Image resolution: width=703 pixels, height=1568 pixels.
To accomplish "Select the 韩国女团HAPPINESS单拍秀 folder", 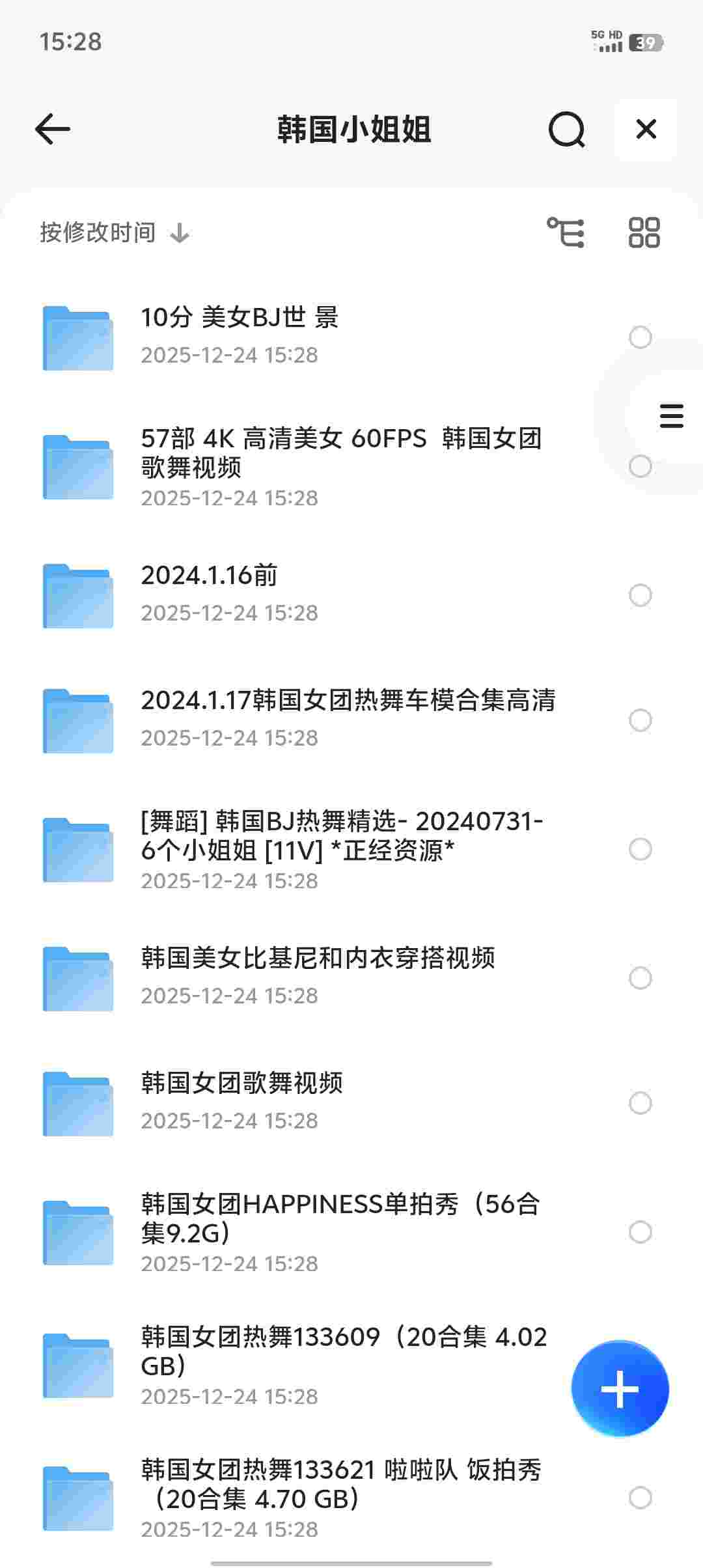I will point(641,1232).
